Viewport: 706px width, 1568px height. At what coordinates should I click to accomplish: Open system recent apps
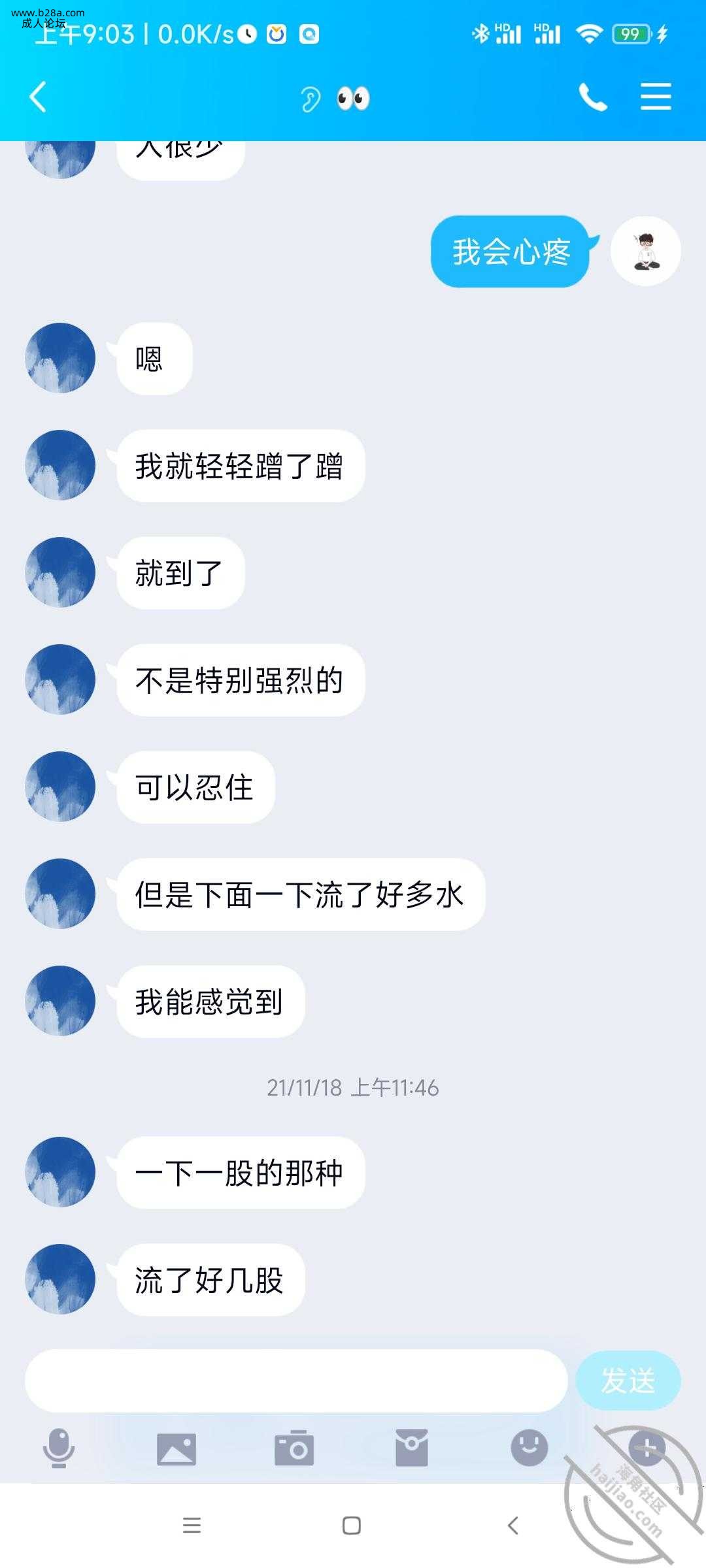(192, 1526)
